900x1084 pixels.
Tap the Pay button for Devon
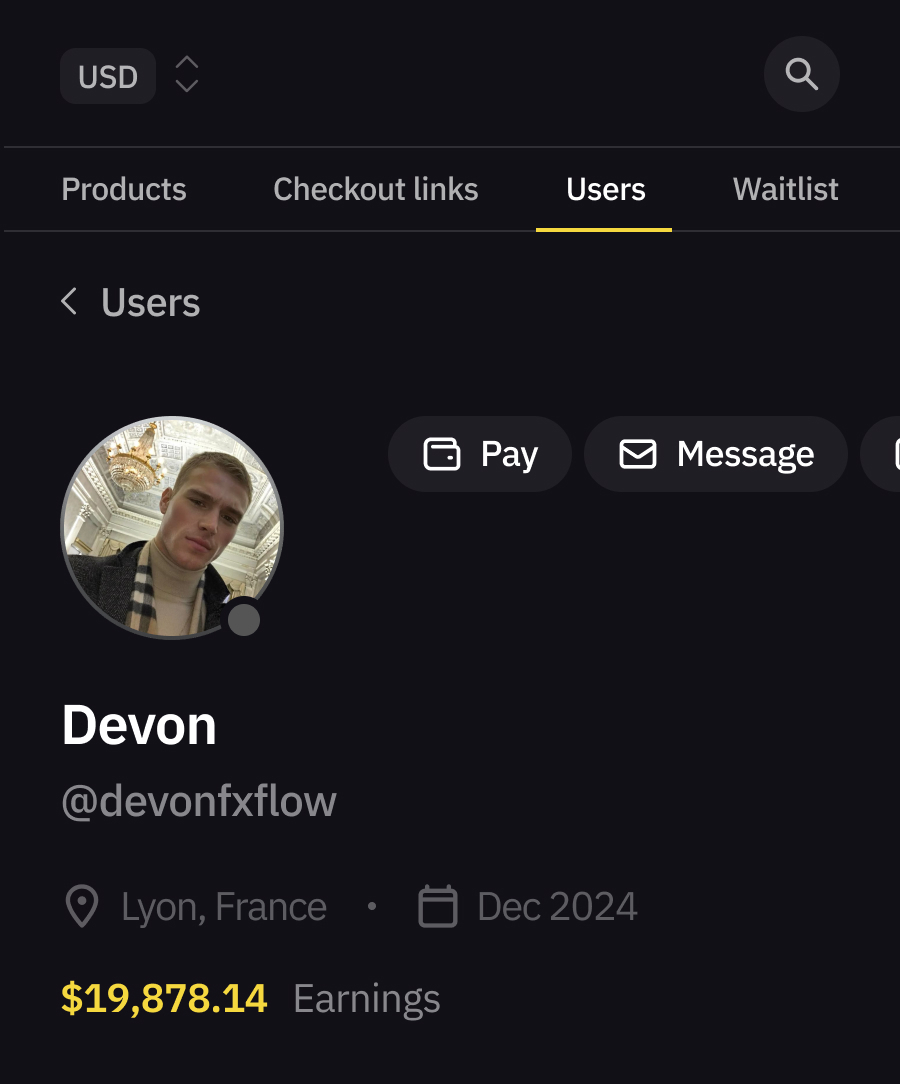click(480, 454)
